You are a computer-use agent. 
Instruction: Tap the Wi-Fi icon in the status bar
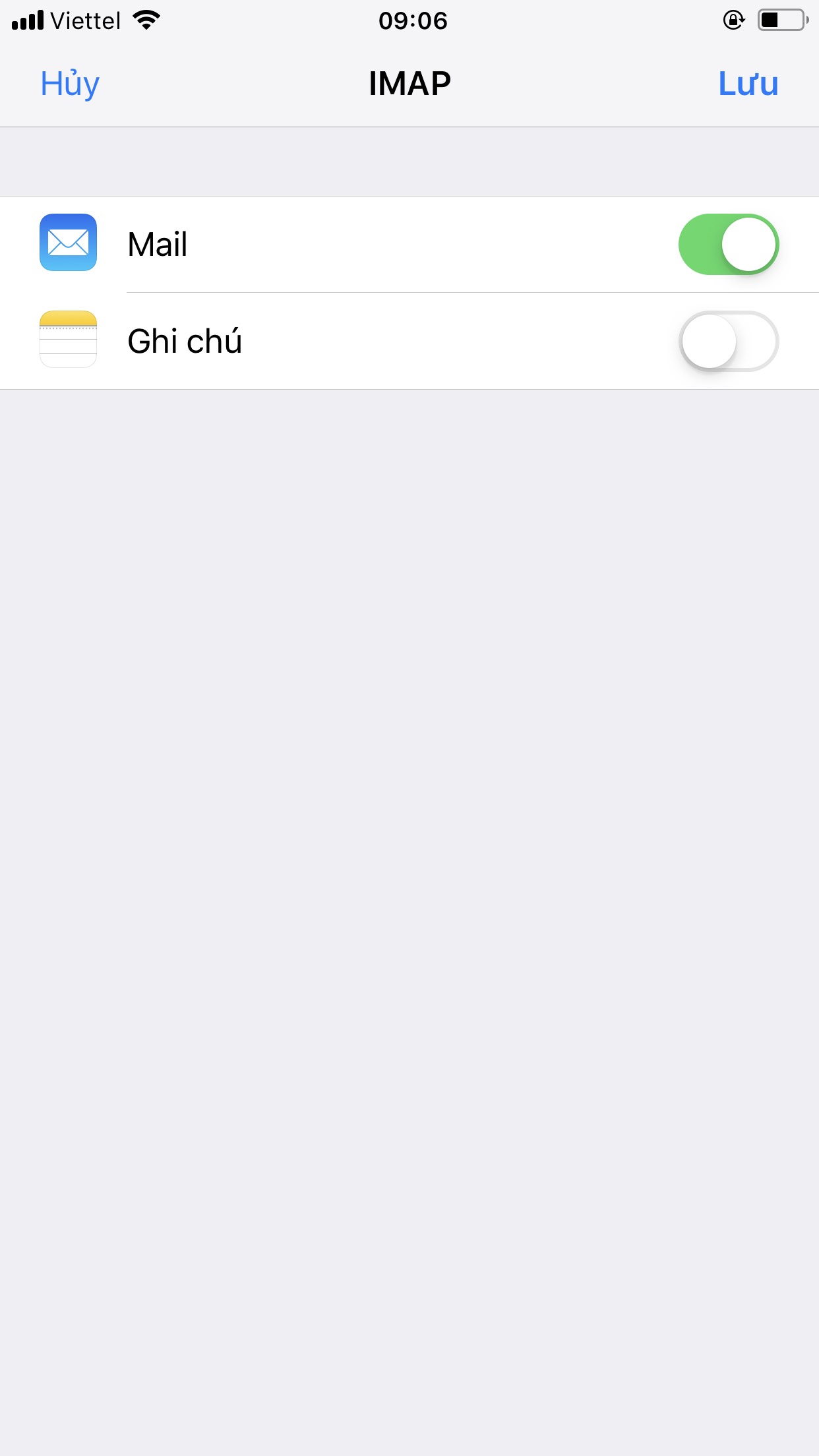point(146,20)
